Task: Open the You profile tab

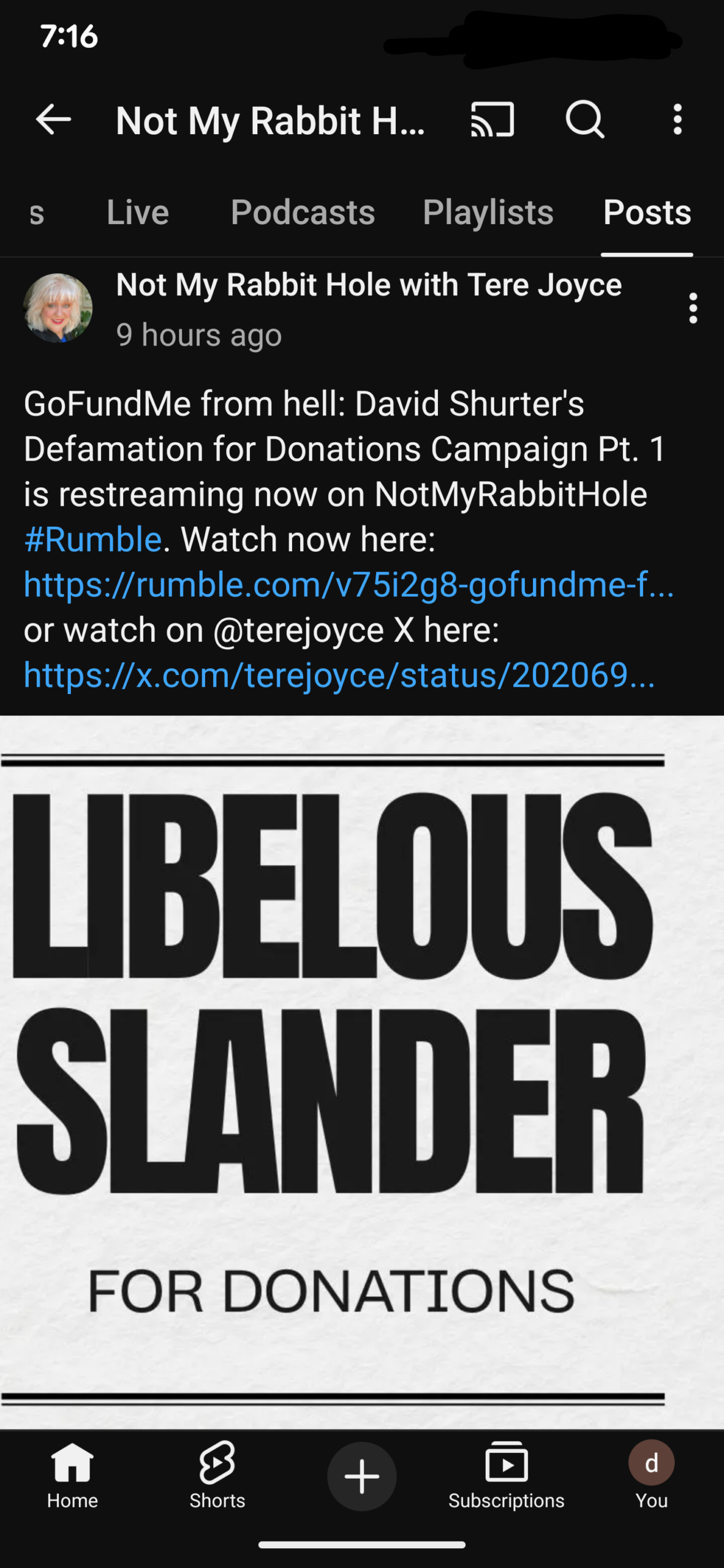Action: click(651, 1476)
